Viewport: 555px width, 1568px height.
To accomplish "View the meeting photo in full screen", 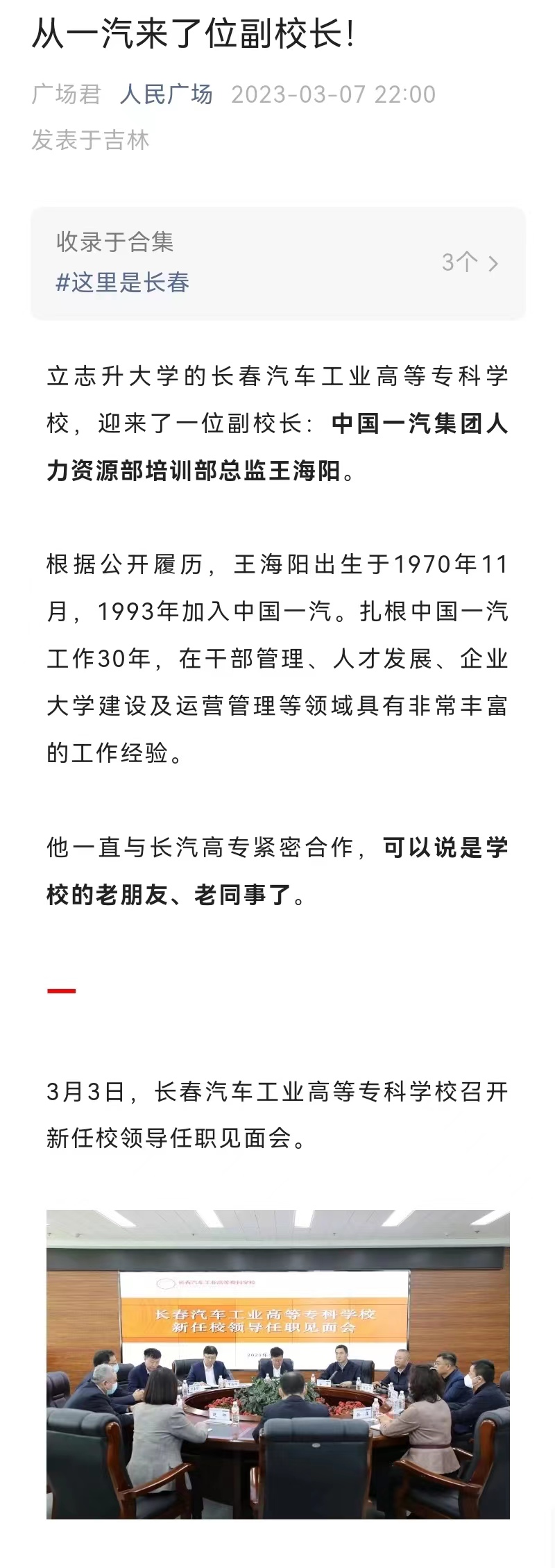I will click(x=277, y=1363).
